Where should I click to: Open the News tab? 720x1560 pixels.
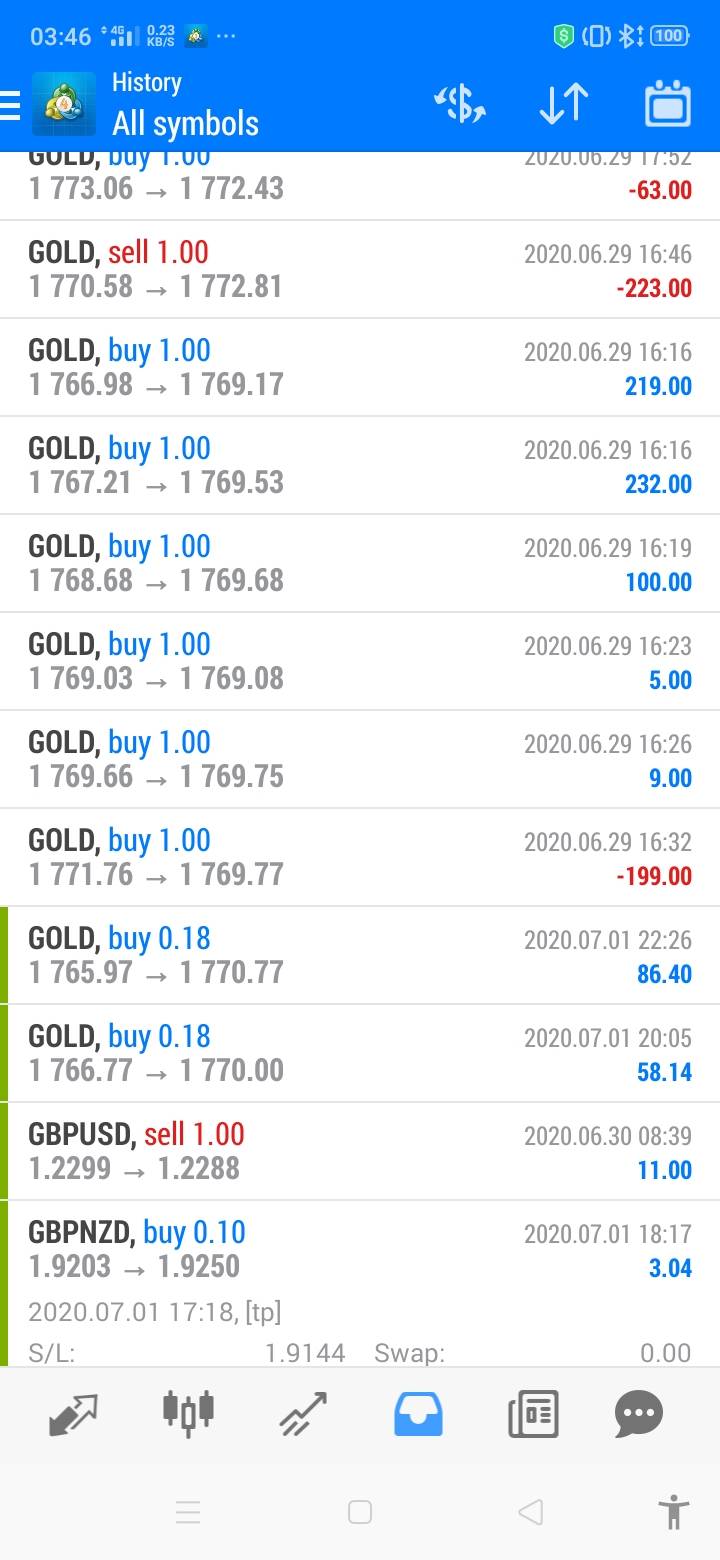(x=533, y=1414)
